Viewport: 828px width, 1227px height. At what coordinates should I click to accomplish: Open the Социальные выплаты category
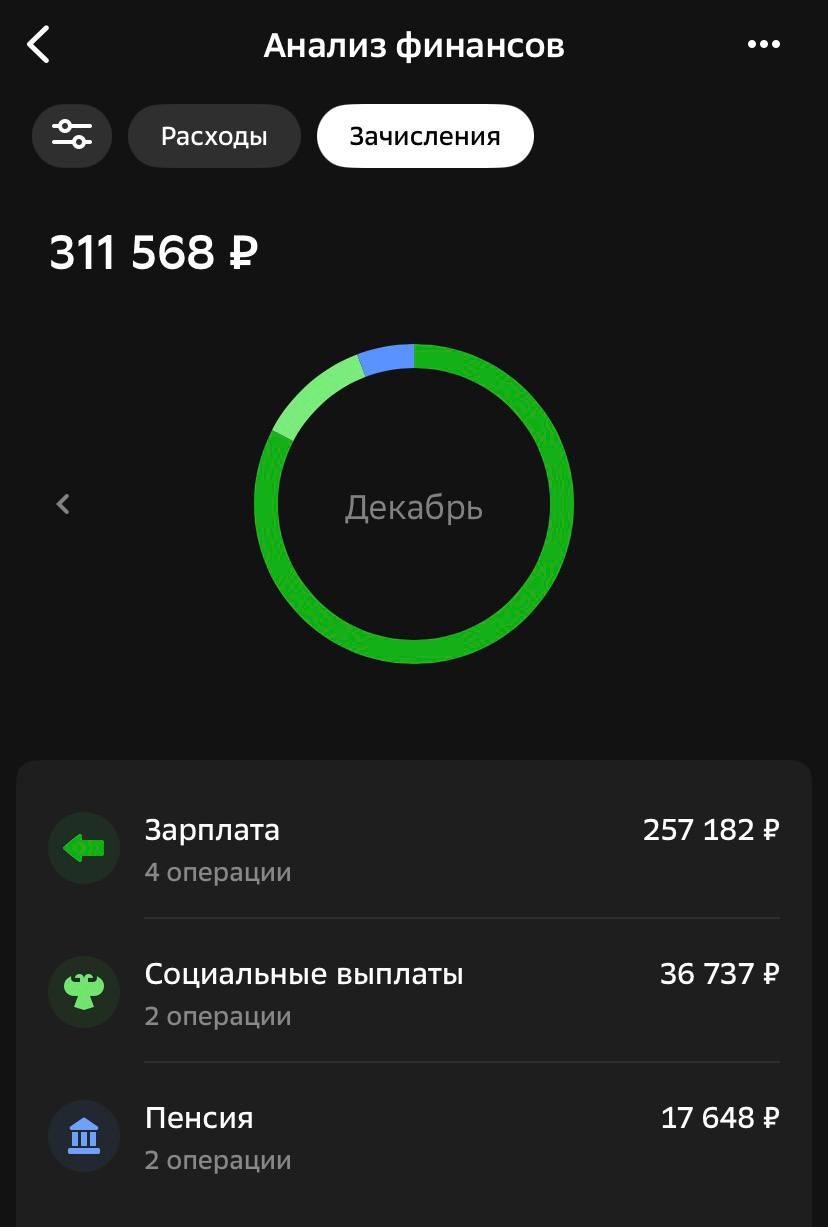point(413,993)
